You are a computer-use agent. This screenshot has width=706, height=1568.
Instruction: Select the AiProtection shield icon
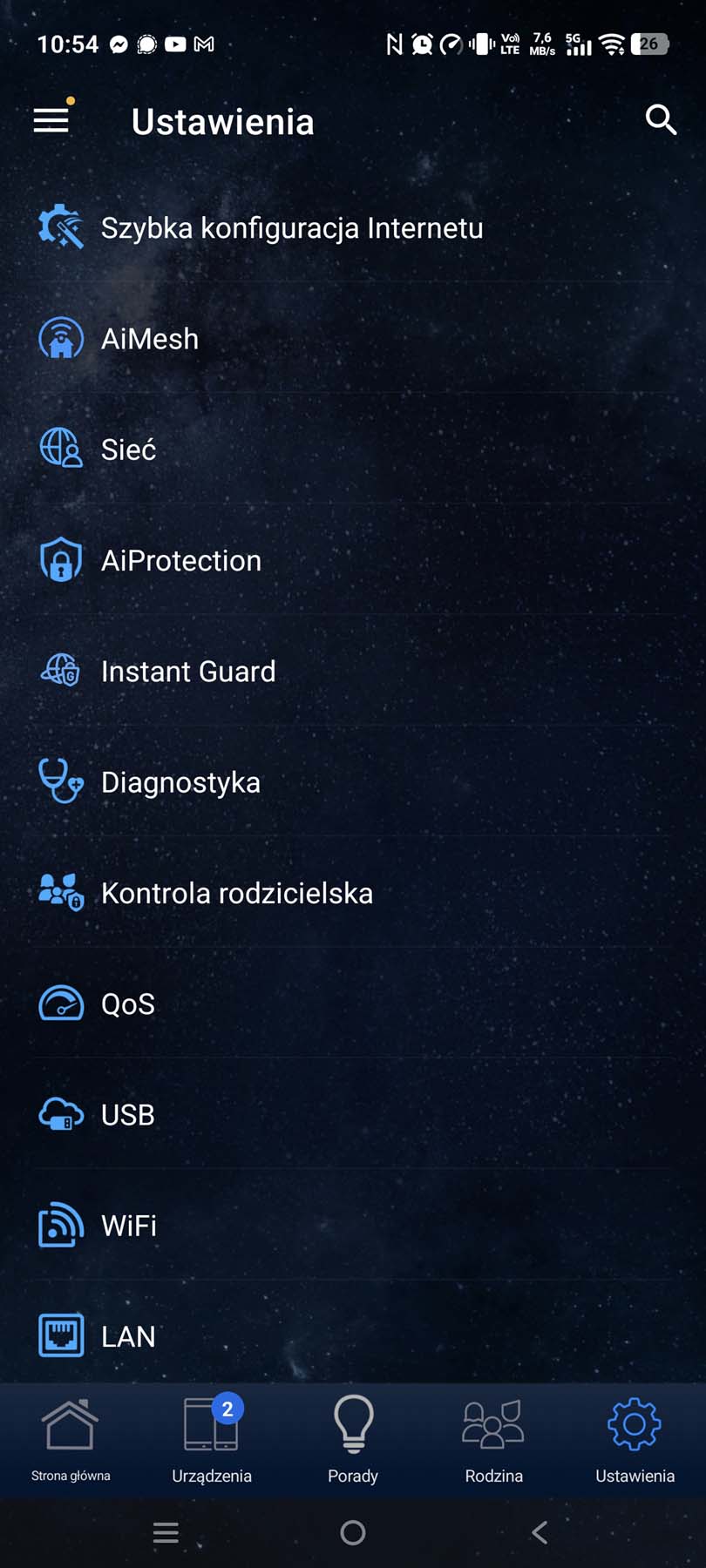(x=59, y=560)
